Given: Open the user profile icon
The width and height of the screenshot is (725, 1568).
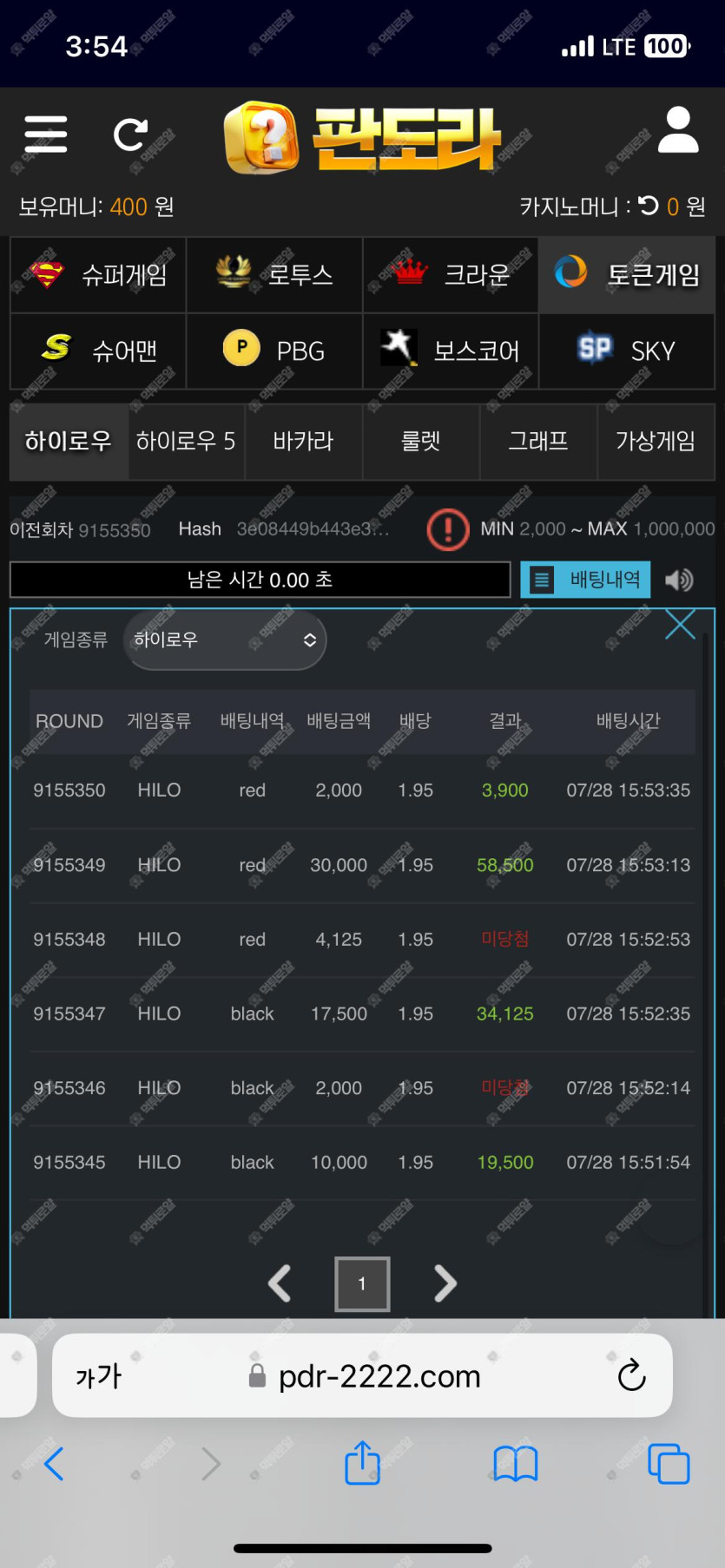Looking at the screenshot, I should [678, 131].
